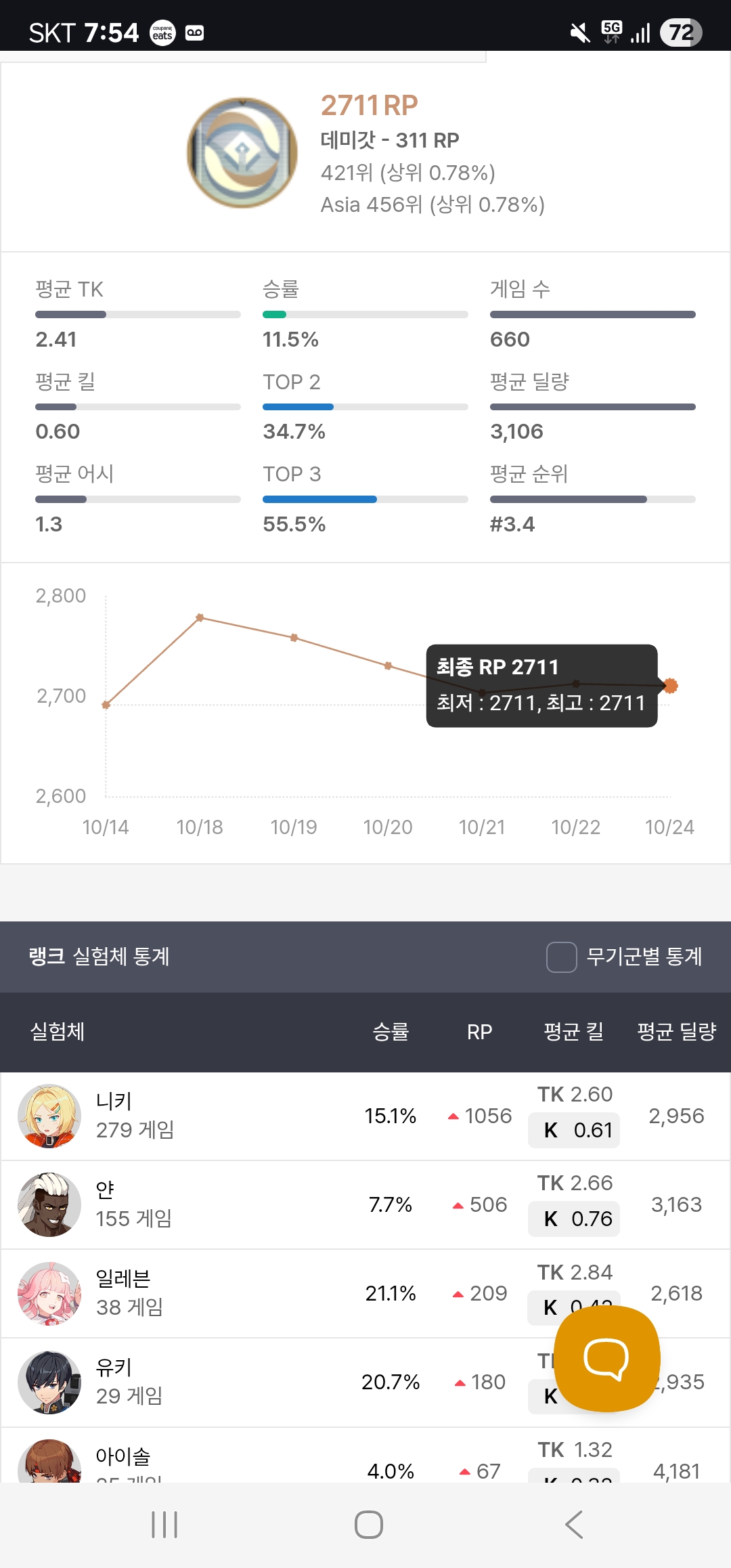Image resolution: width=731 pixels, height=1568 pixels.
Task: Open the orange chat support bubble
Action: click(607, 1358)
